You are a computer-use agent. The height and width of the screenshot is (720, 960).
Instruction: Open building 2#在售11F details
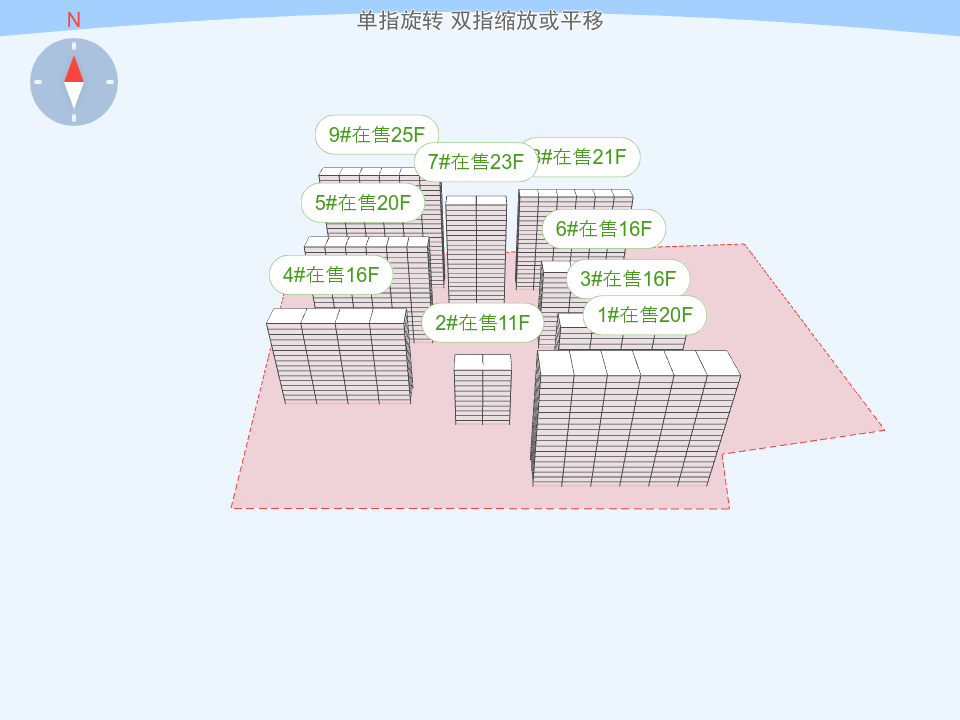(x=482, y=323)
